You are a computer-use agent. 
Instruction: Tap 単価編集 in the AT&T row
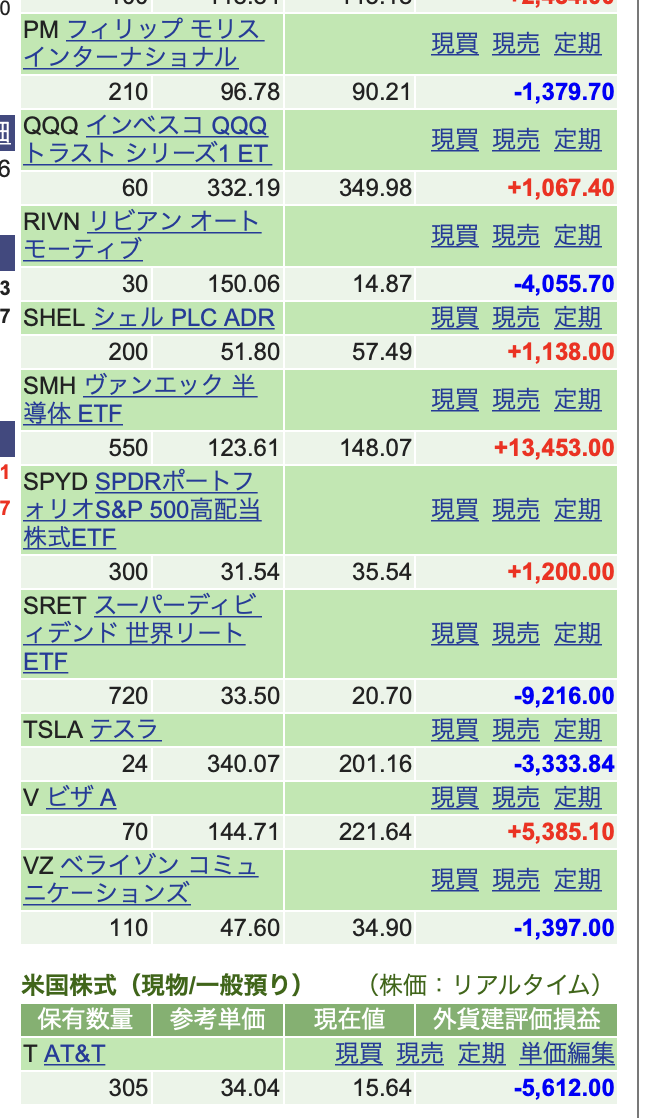[567, 1054]
